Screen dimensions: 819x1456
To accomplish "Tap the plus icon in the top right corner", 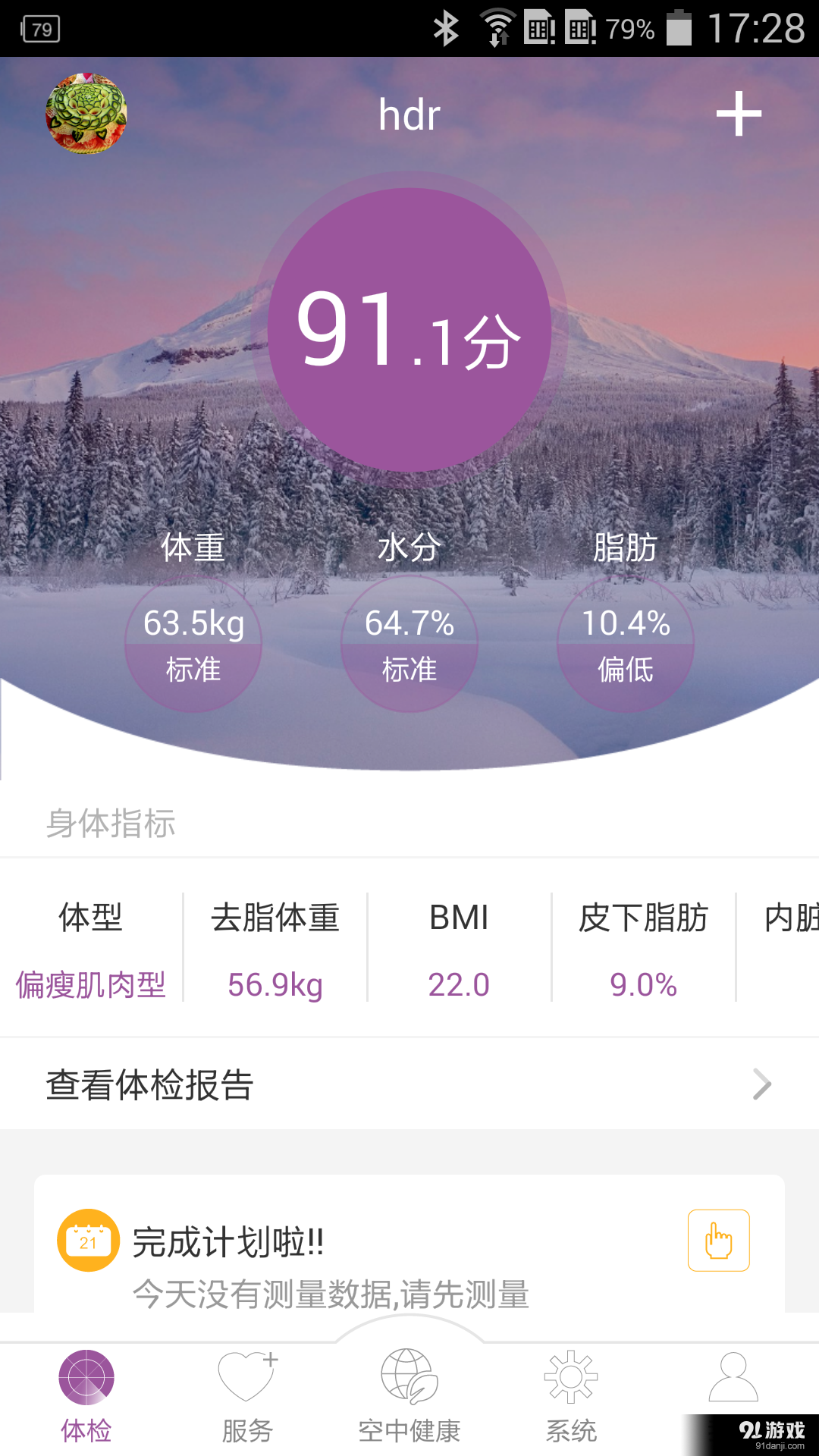I will pos(739,114).
